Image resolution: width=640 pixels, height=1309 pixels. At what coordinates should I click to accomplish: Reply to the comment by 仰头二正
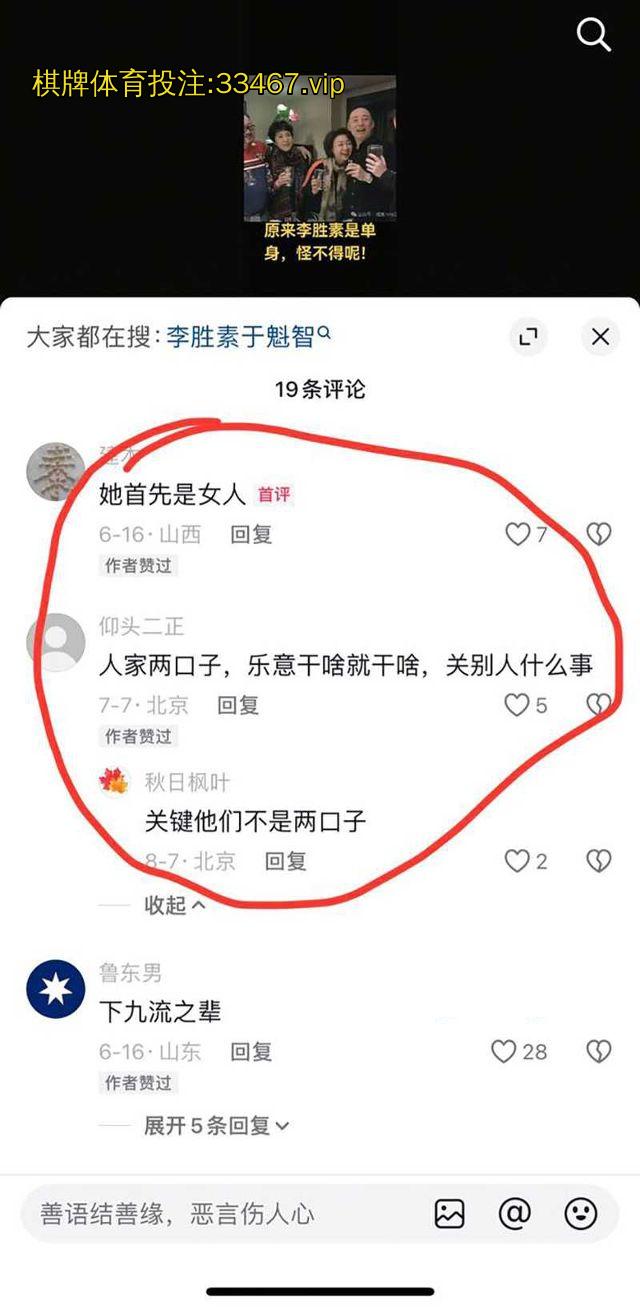point(238,705)
